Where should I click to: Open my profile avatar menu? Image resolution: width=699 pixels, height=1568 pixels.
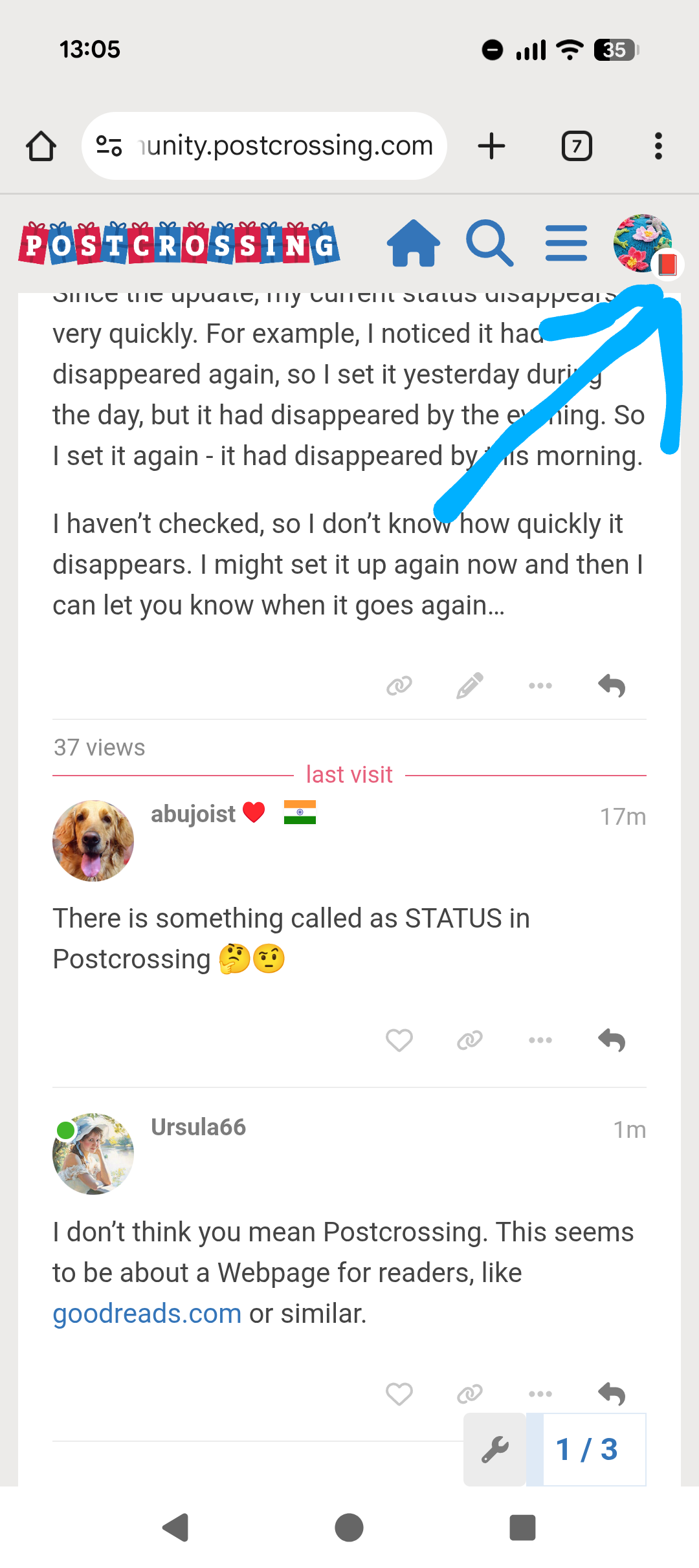(x=642, y=243)
